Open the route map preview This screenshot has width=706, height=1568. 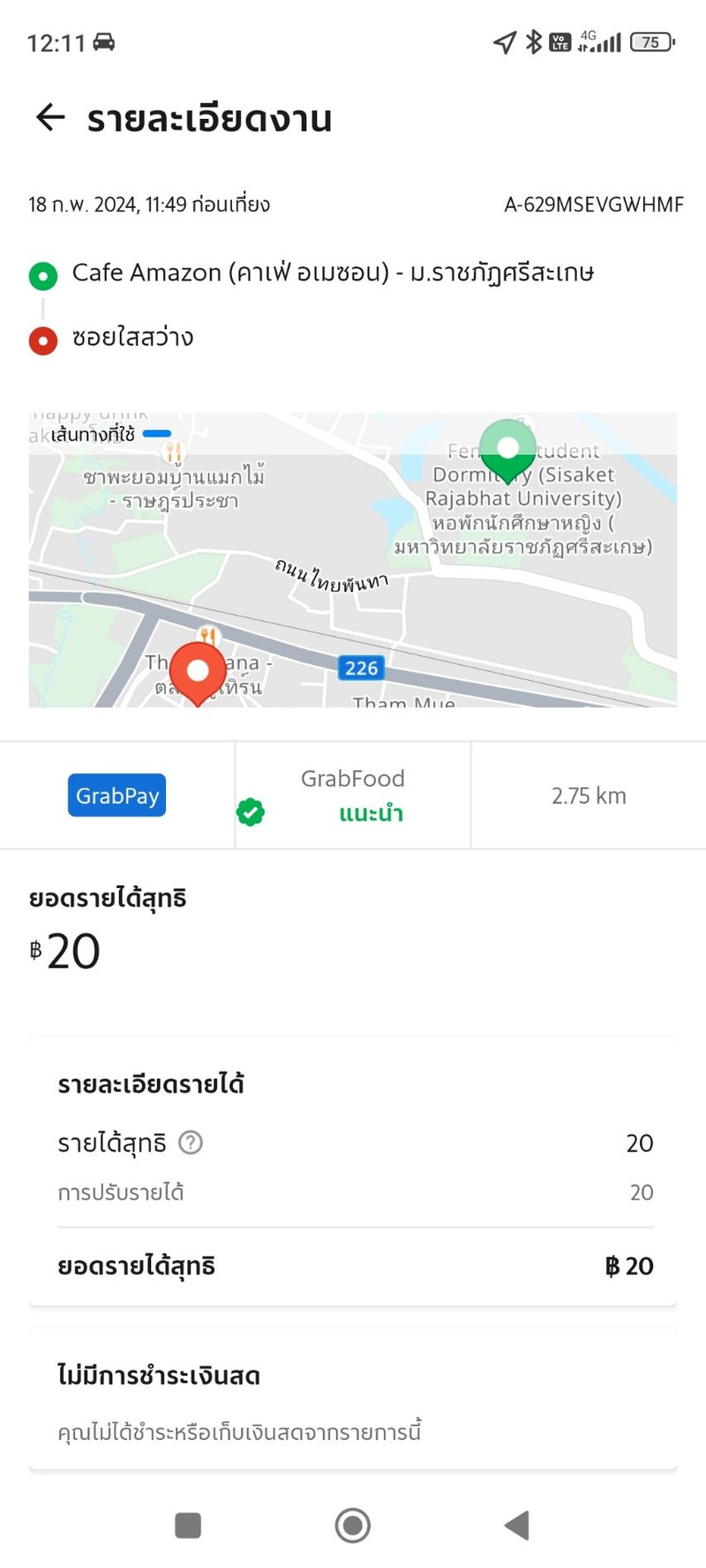(x=353, y=560)
